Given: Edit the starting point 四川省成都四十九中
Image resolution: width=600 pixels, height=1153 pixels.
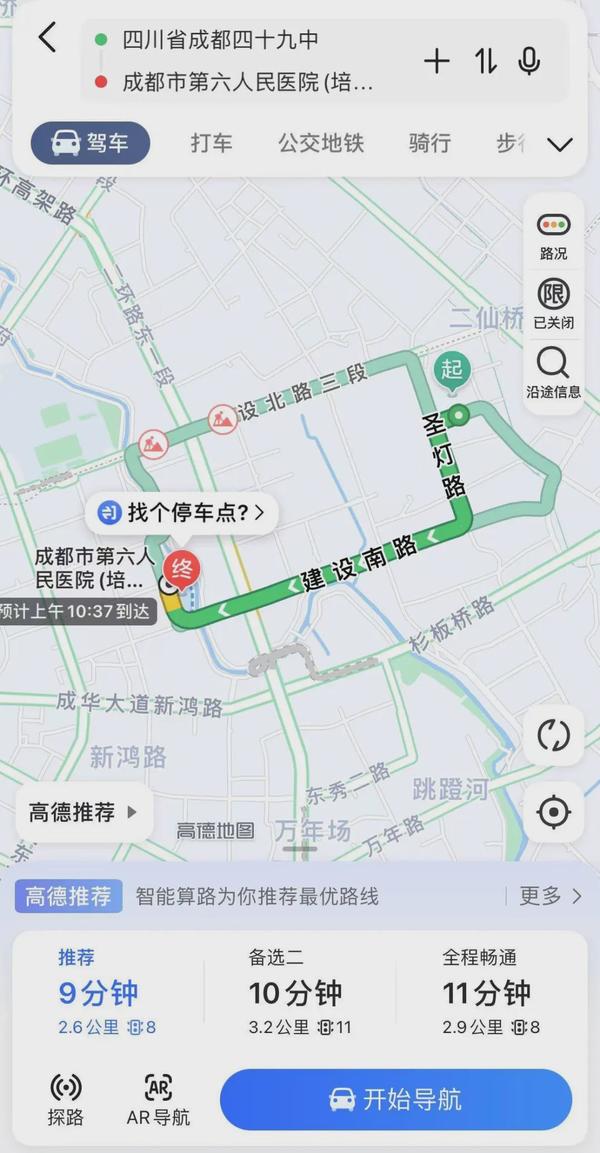Looking at the screenshot, I should (x=221, y=40).
